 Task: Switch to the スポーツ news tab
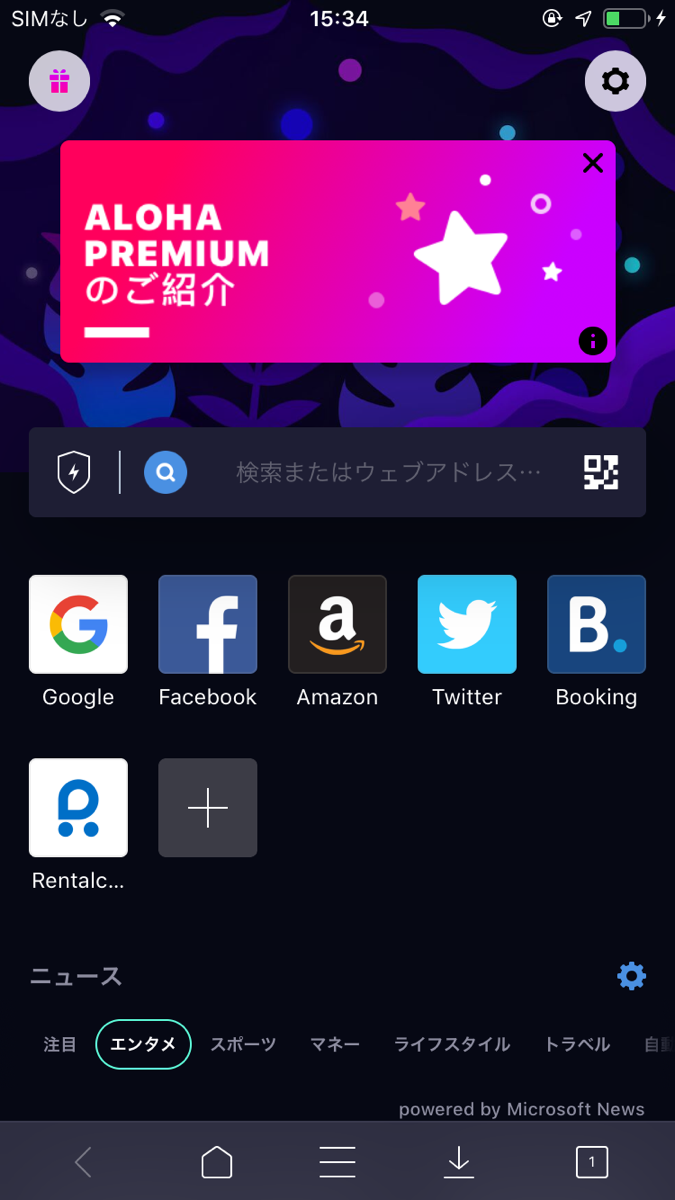[243, 1044]
